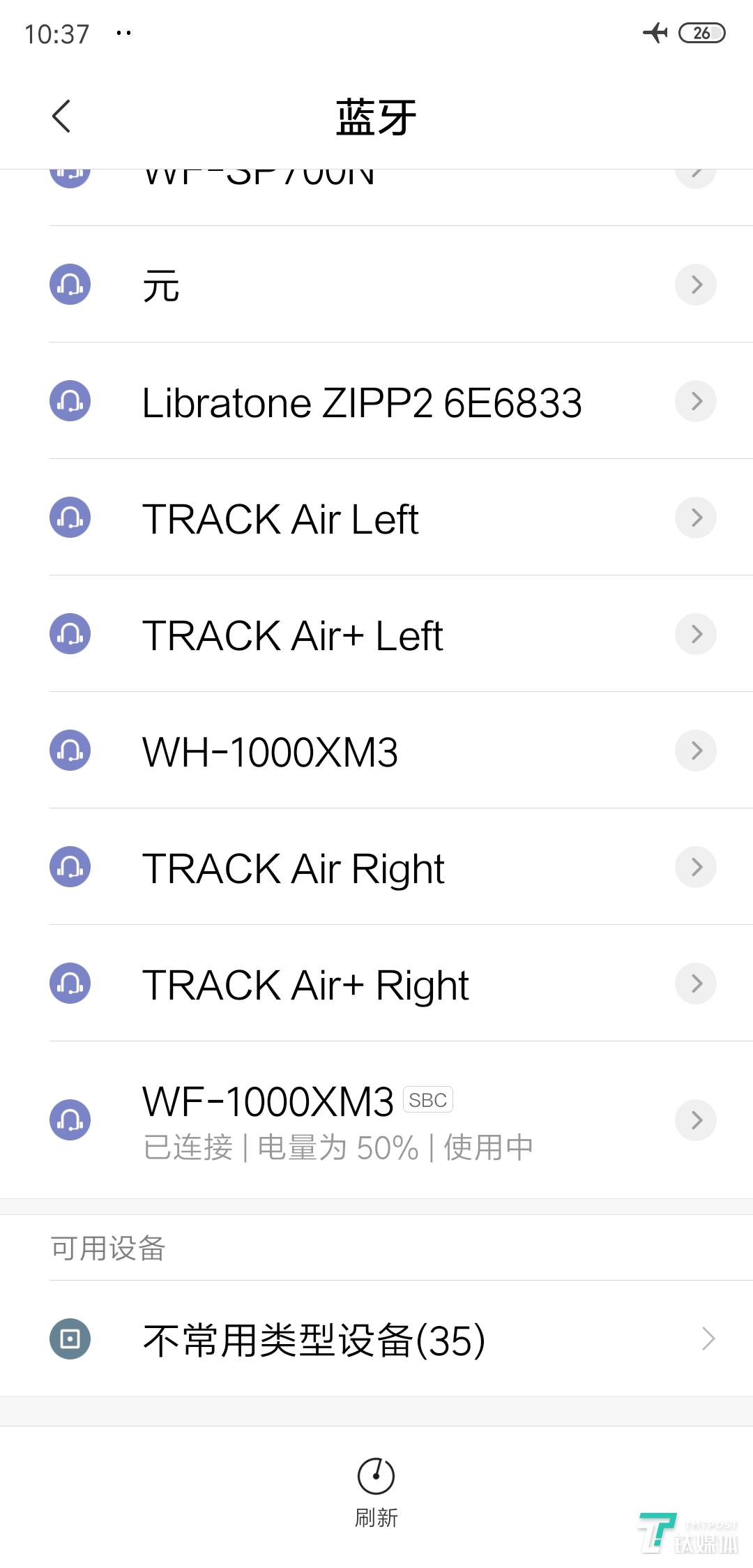
Task: Click the headphone icon beside TRACK Air Left
Action: [70, 518]
